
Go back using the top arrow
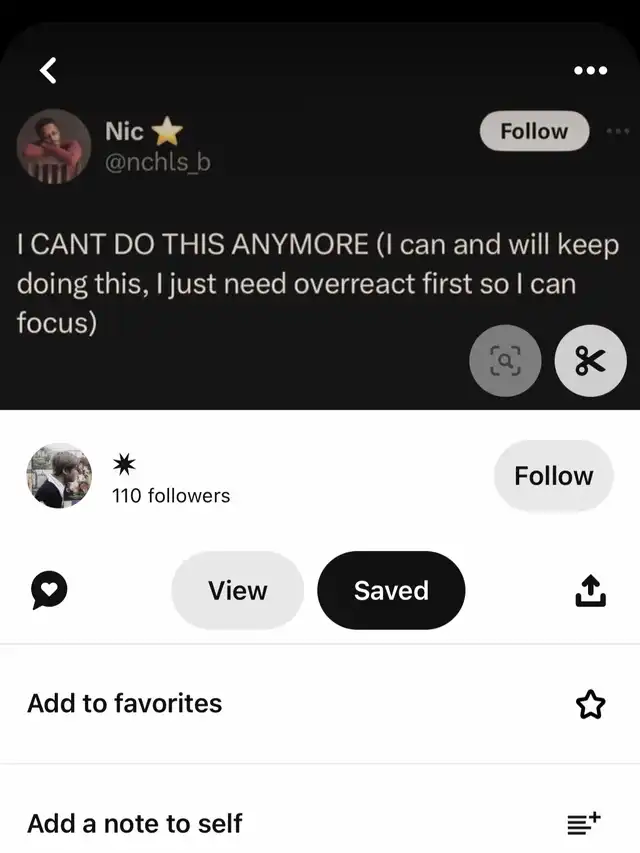[47, 70]
